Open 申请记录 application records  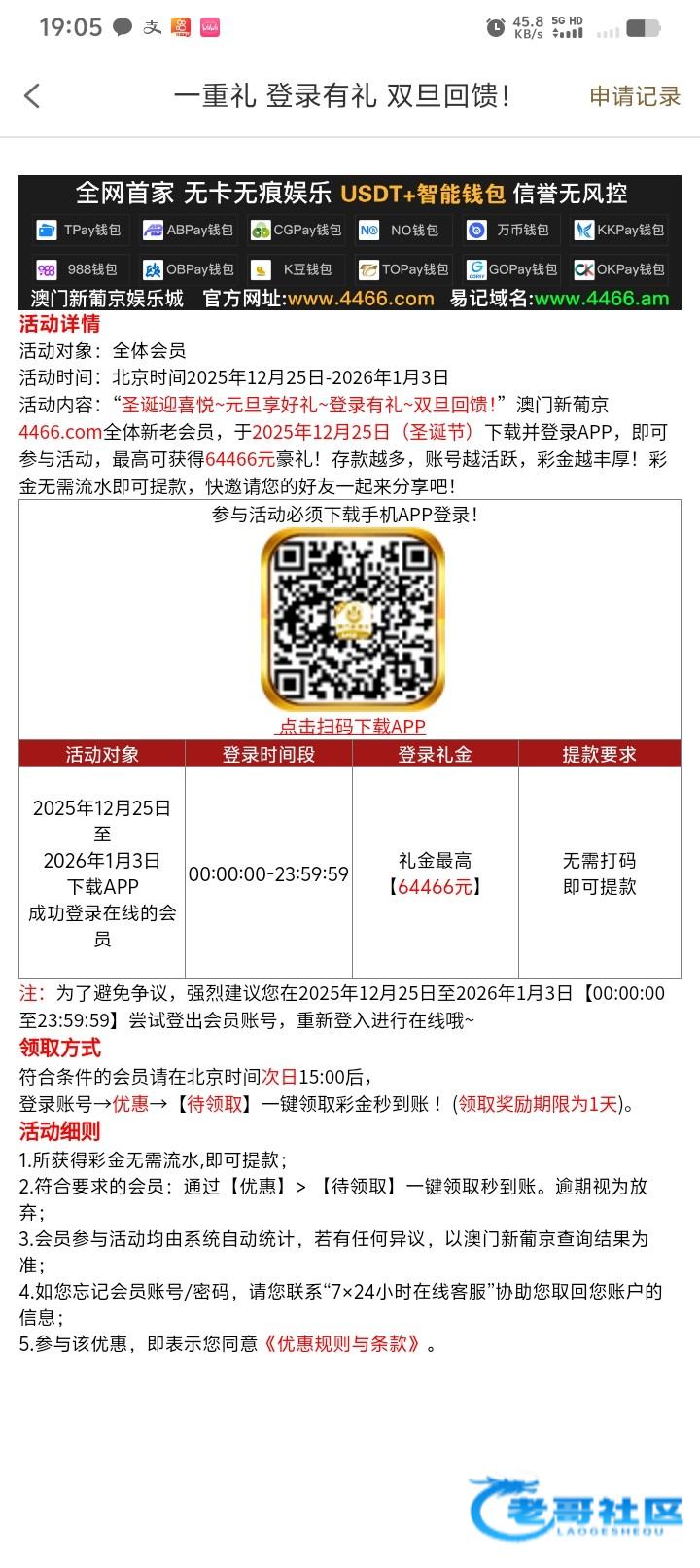pyautogui.click(x=634, y=96)
